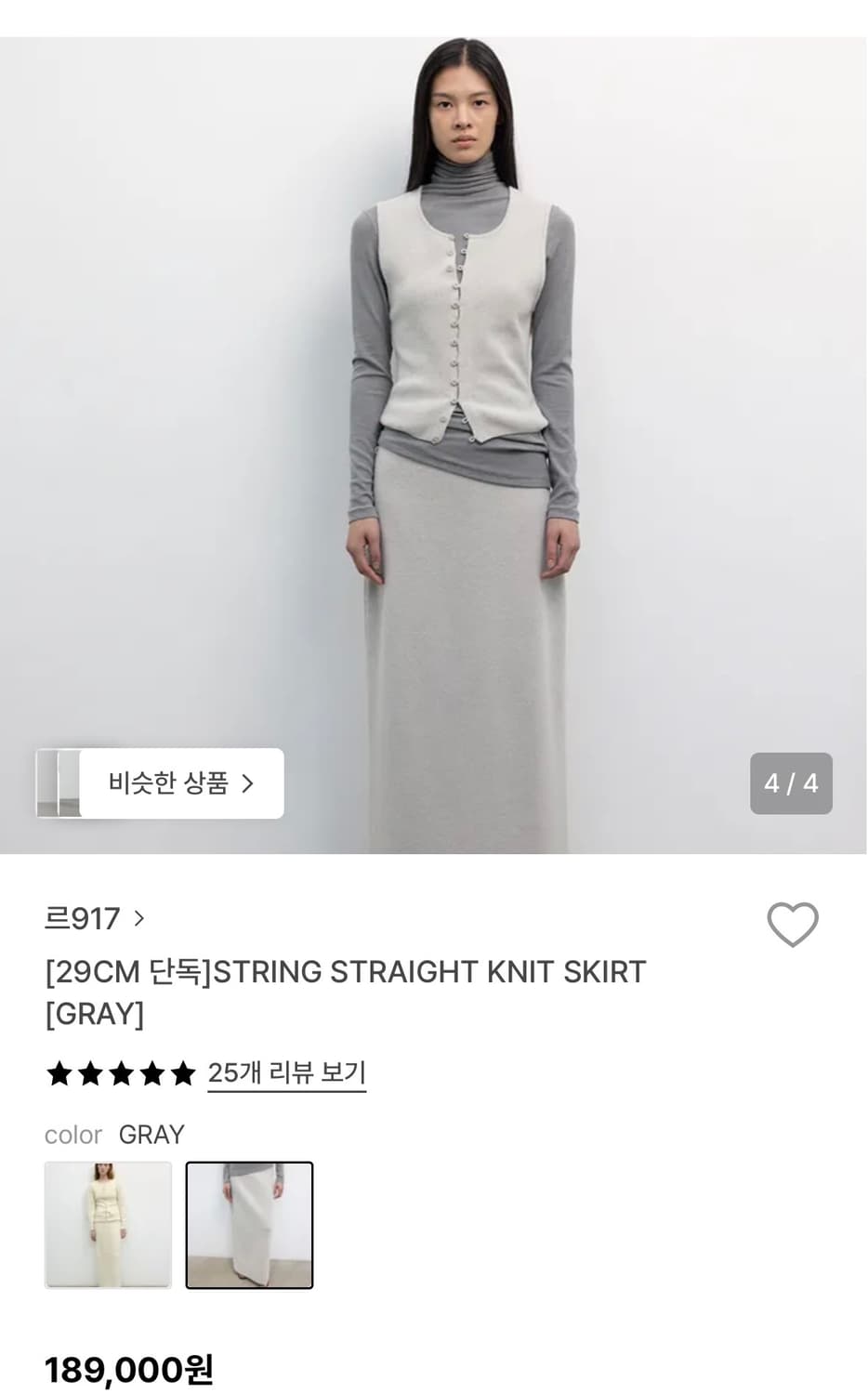The width and height of the screenshot is (868, 1394).
Task: Click the STRING STRAIGHT KNIT SKIRT title
Action: [x=346, y=993]
